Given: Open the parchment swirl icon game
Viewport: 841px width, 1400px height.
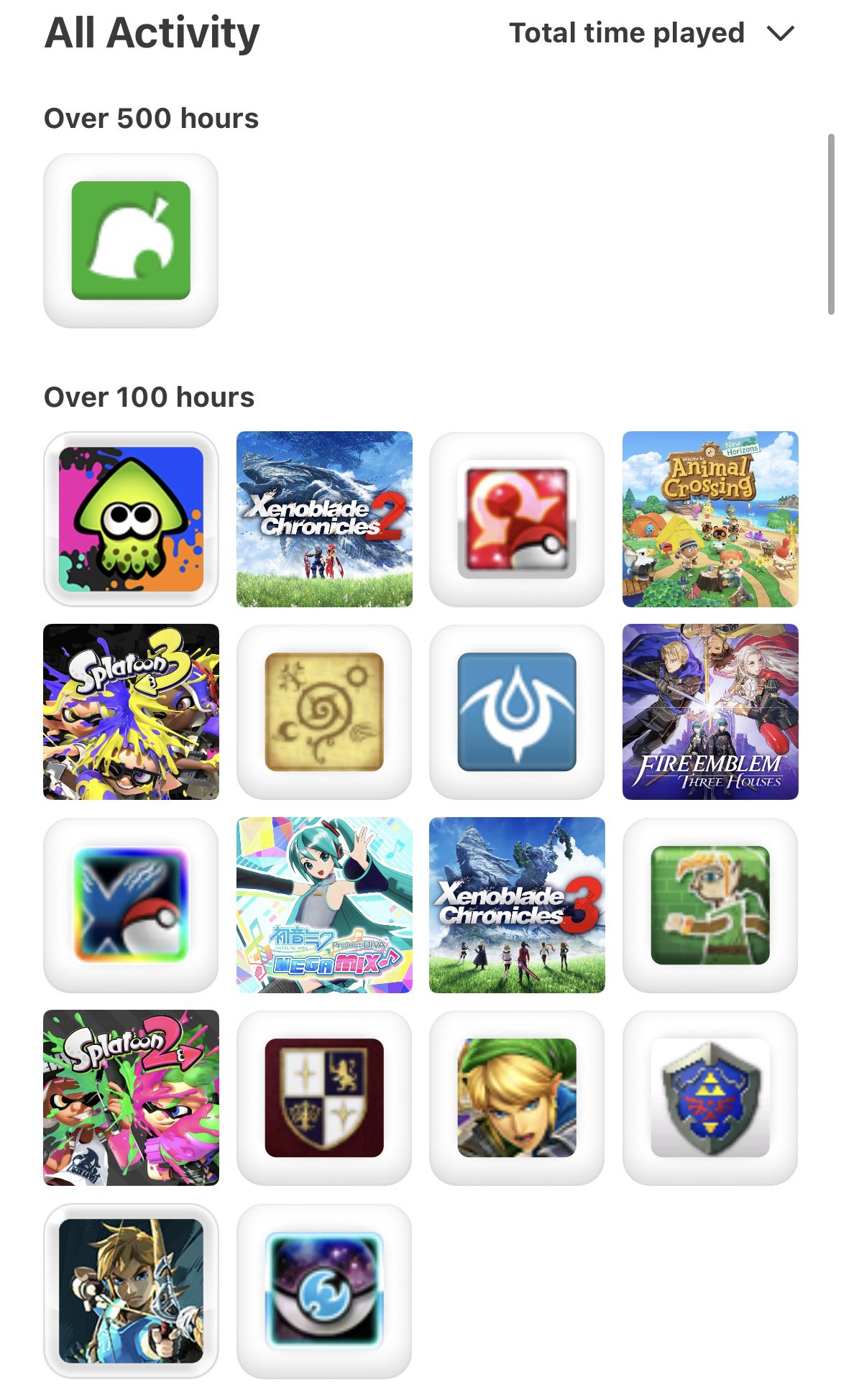Looking at the screenshot, I should 324,711.
